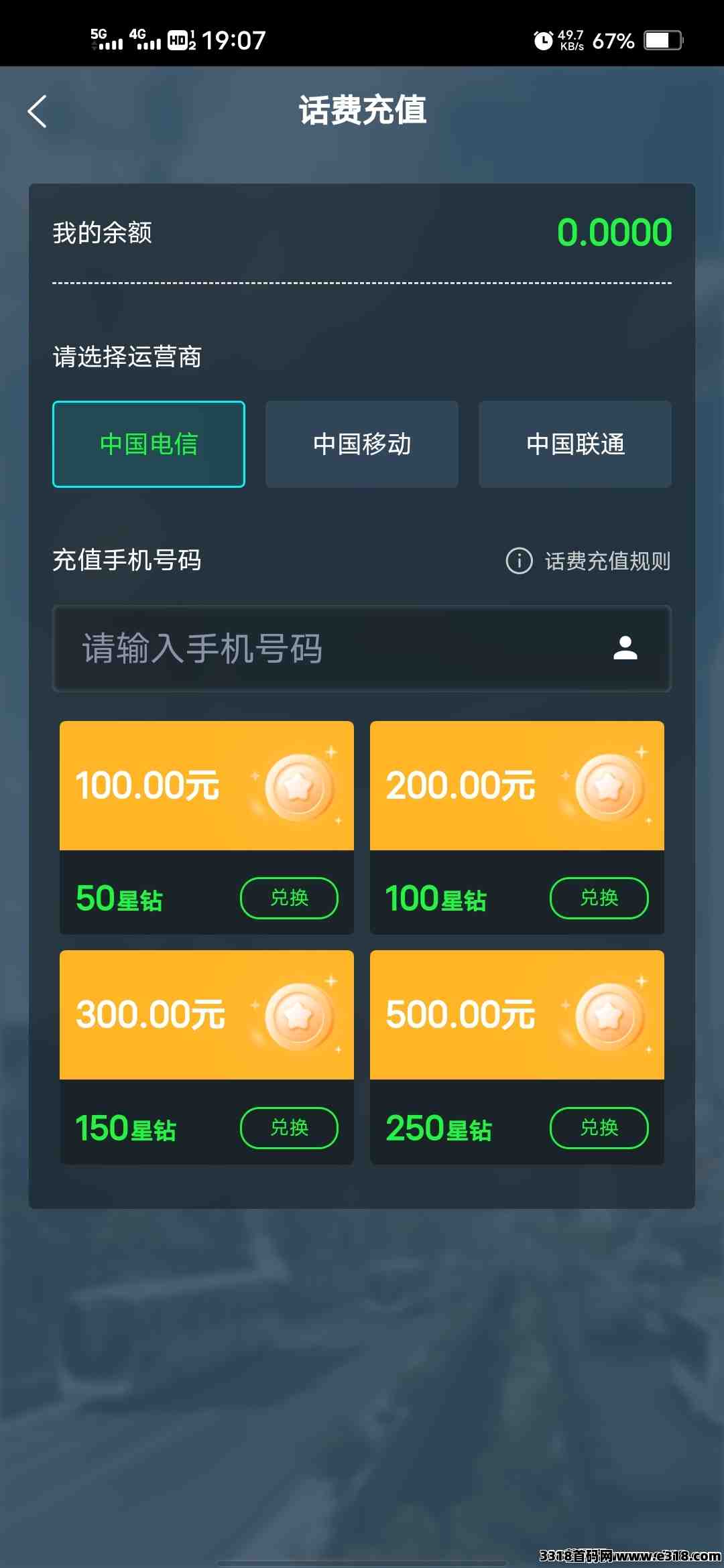Select 中国联通 as operator

pos(575,444)
